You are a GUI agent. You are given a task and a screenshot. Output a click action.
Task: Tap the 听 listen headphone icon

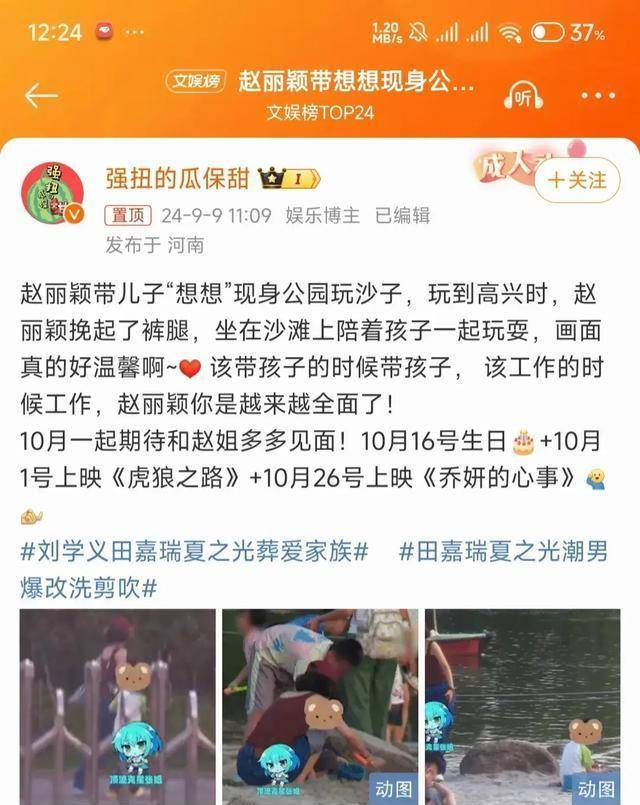[523, 95]
